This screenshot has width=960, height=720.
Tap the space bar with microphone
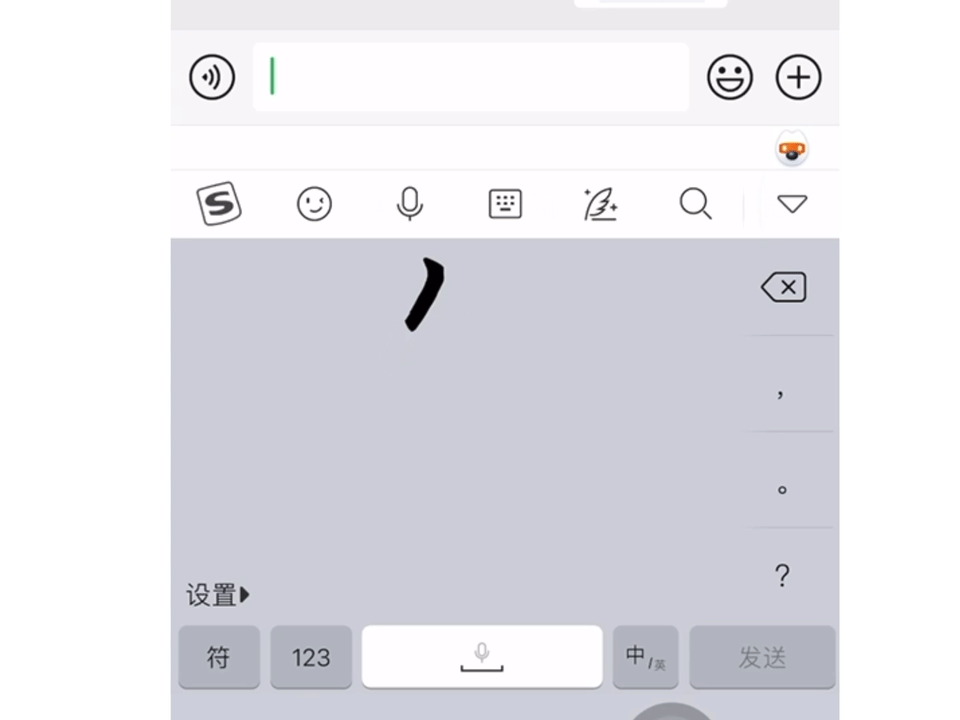(482, 657)
